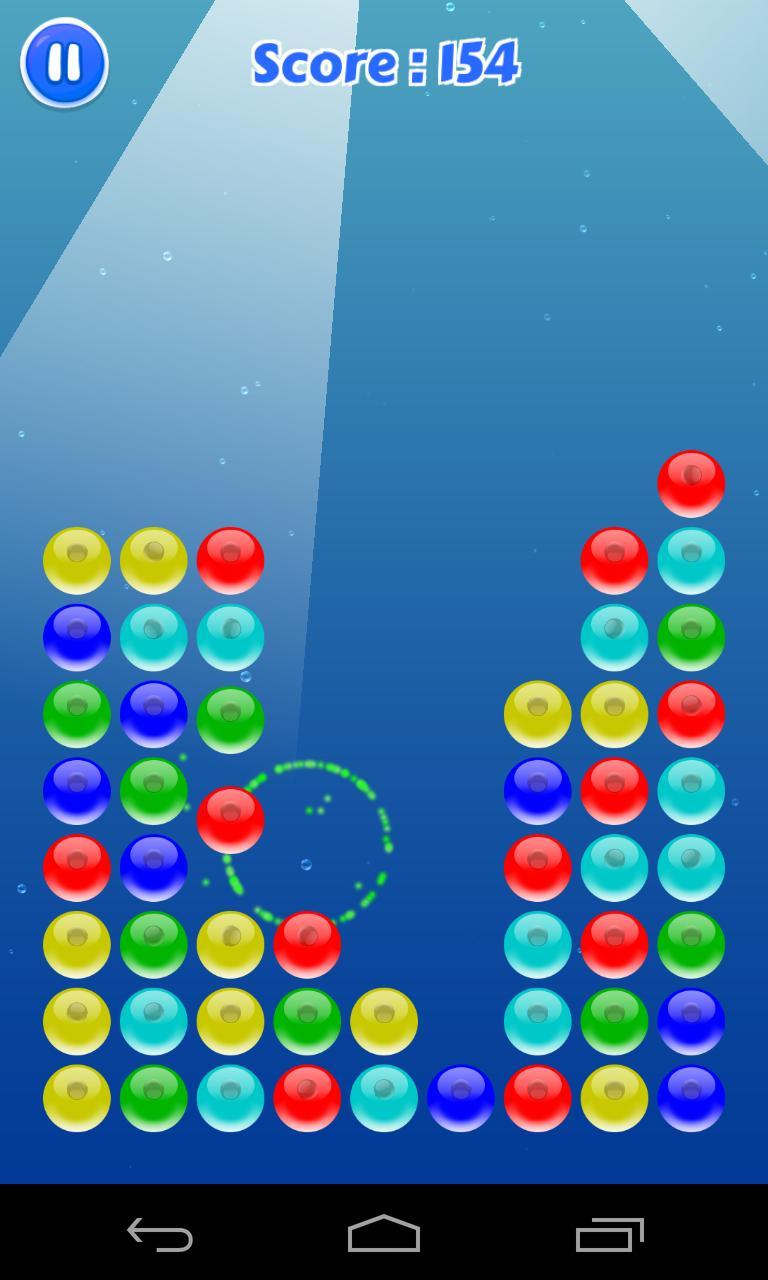Open the recent apps view
The width and height of the screenshot is (768, 1280).
pos(610,1234)
